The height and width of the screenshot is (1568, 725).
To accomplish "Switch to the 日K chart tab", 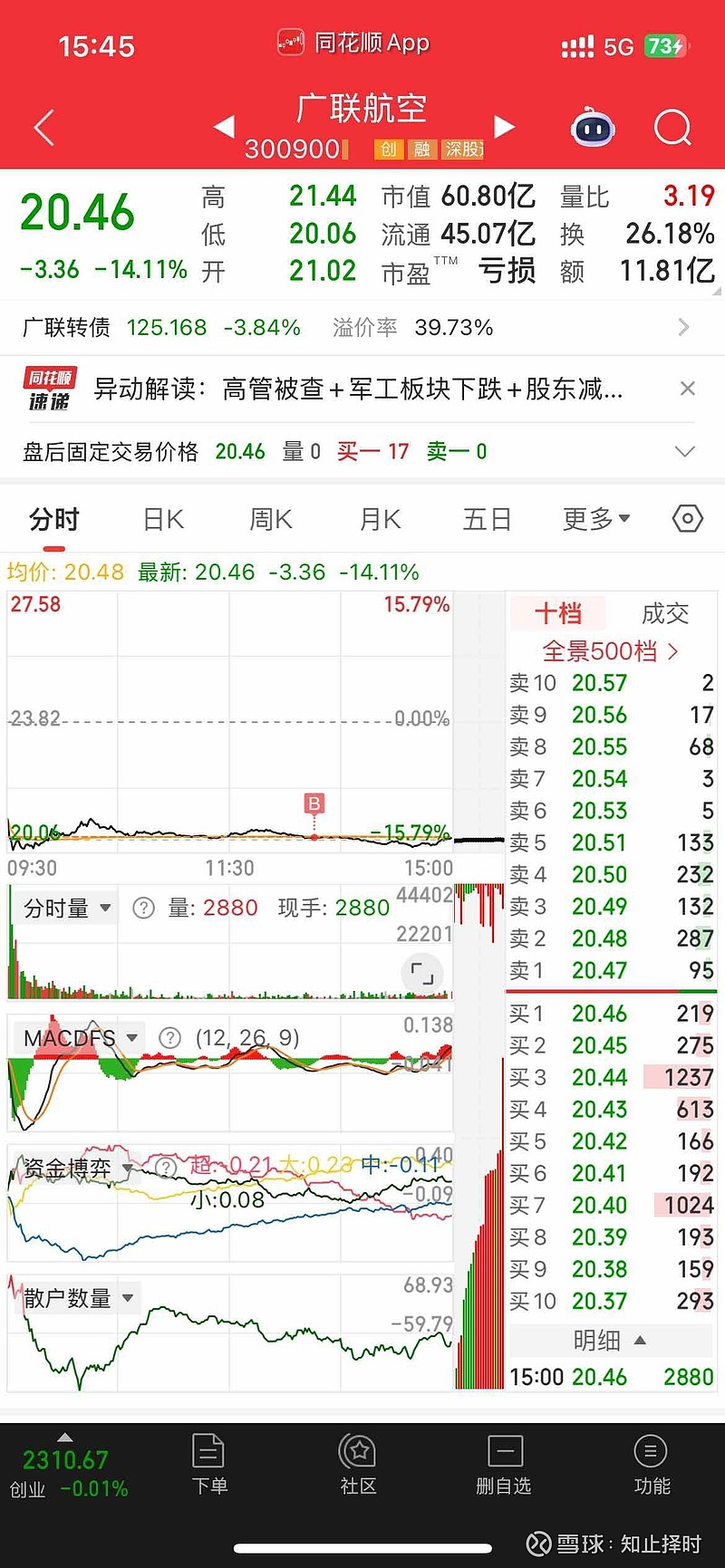I will (x=164, y=519).
